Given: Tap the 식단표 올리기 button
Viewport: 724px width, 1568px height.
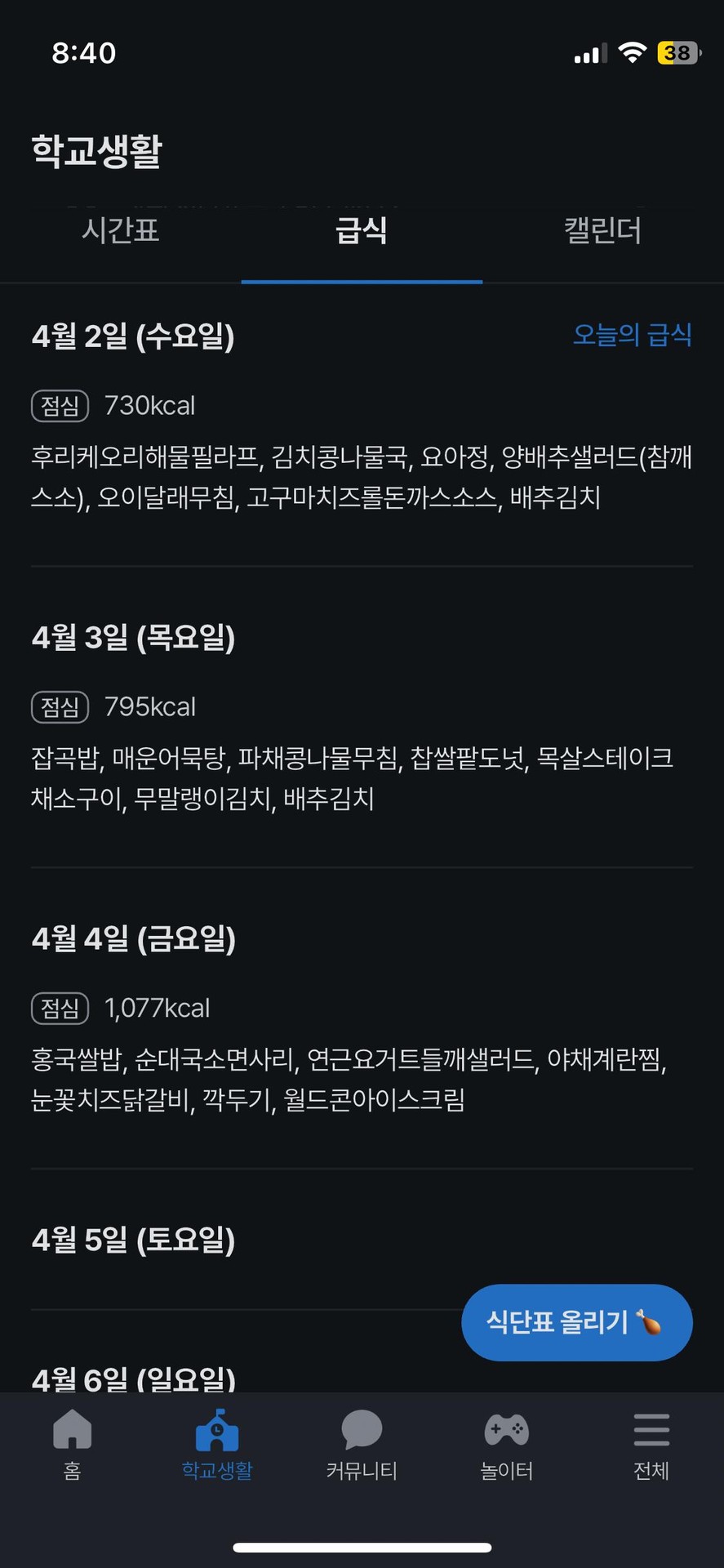Looking at the screenshot, I should (576, 1322).
